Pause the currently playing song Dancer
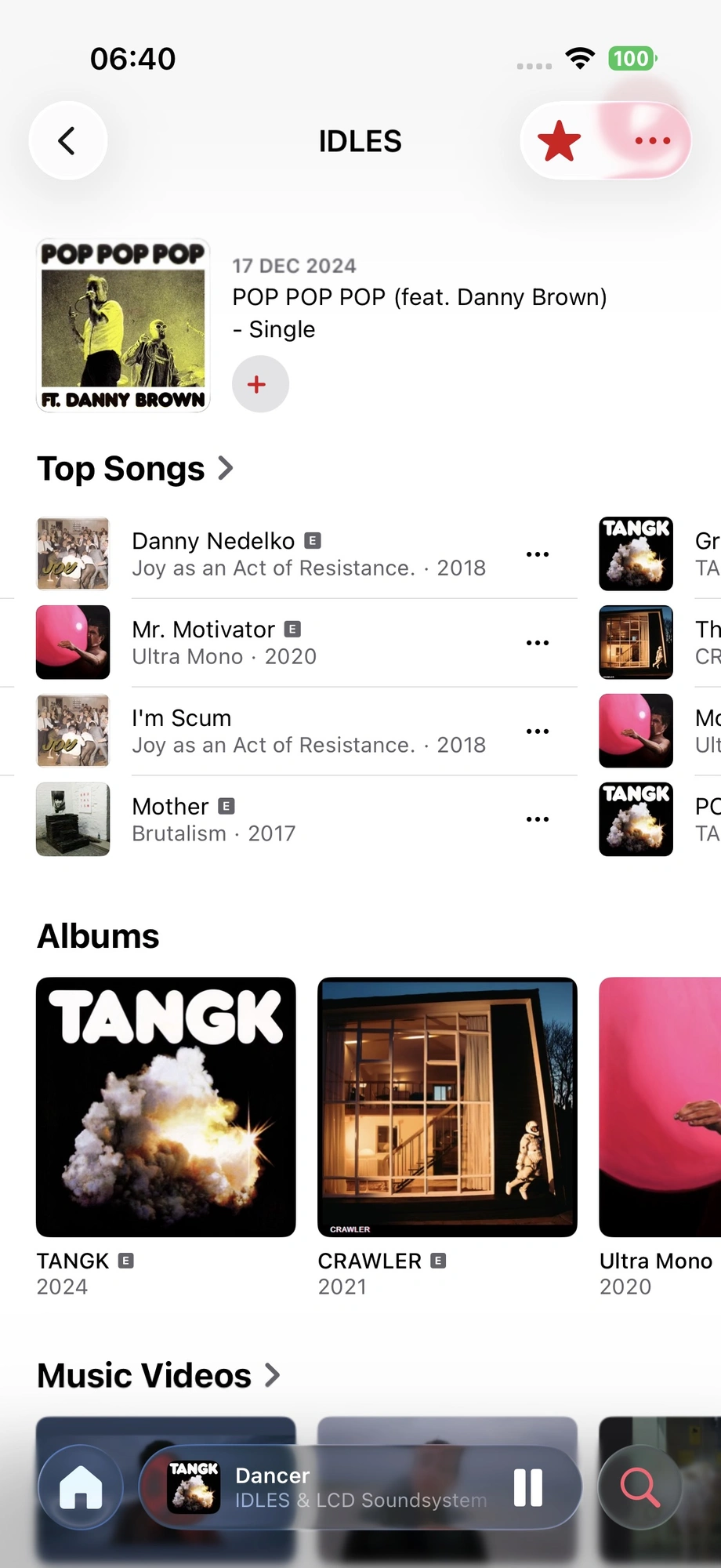 point(528,1487)
